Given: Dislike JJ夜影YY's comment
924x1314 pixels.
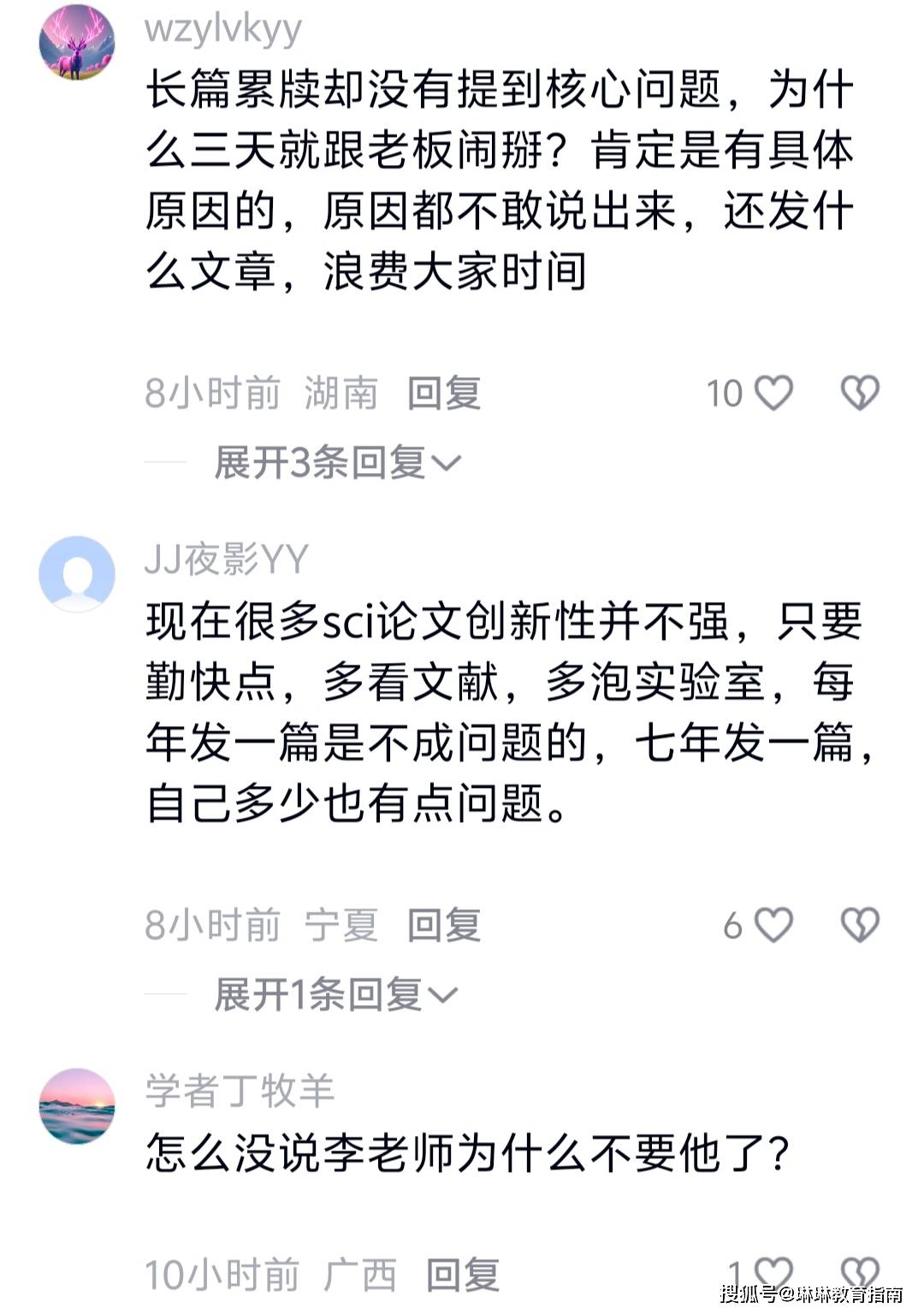Looking at the screenshot, I should click(x=859, y=926).
